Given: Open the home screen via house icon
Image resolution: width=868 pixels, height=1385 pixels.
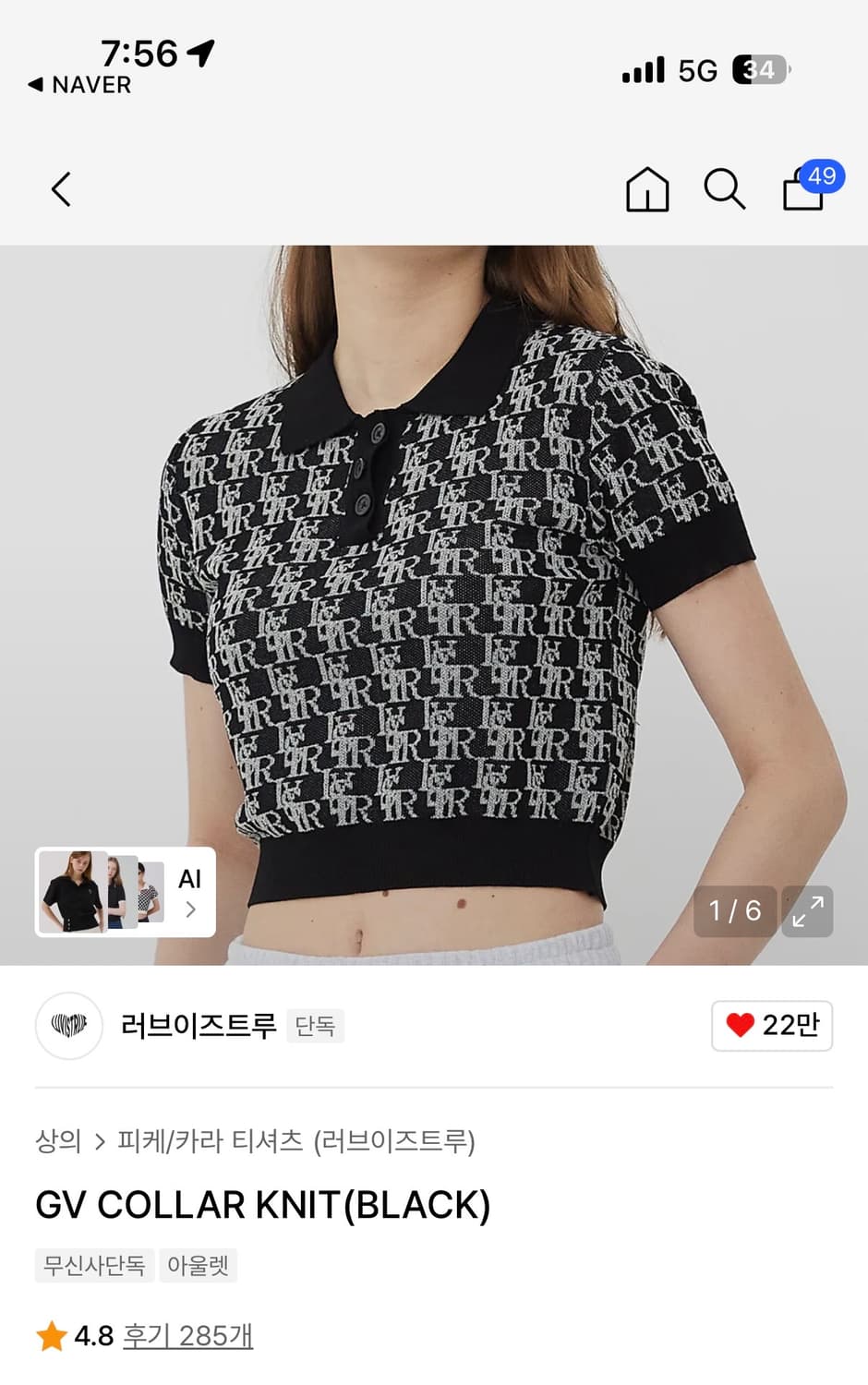Looking at the screenshot, I should (x=646, y=189).
